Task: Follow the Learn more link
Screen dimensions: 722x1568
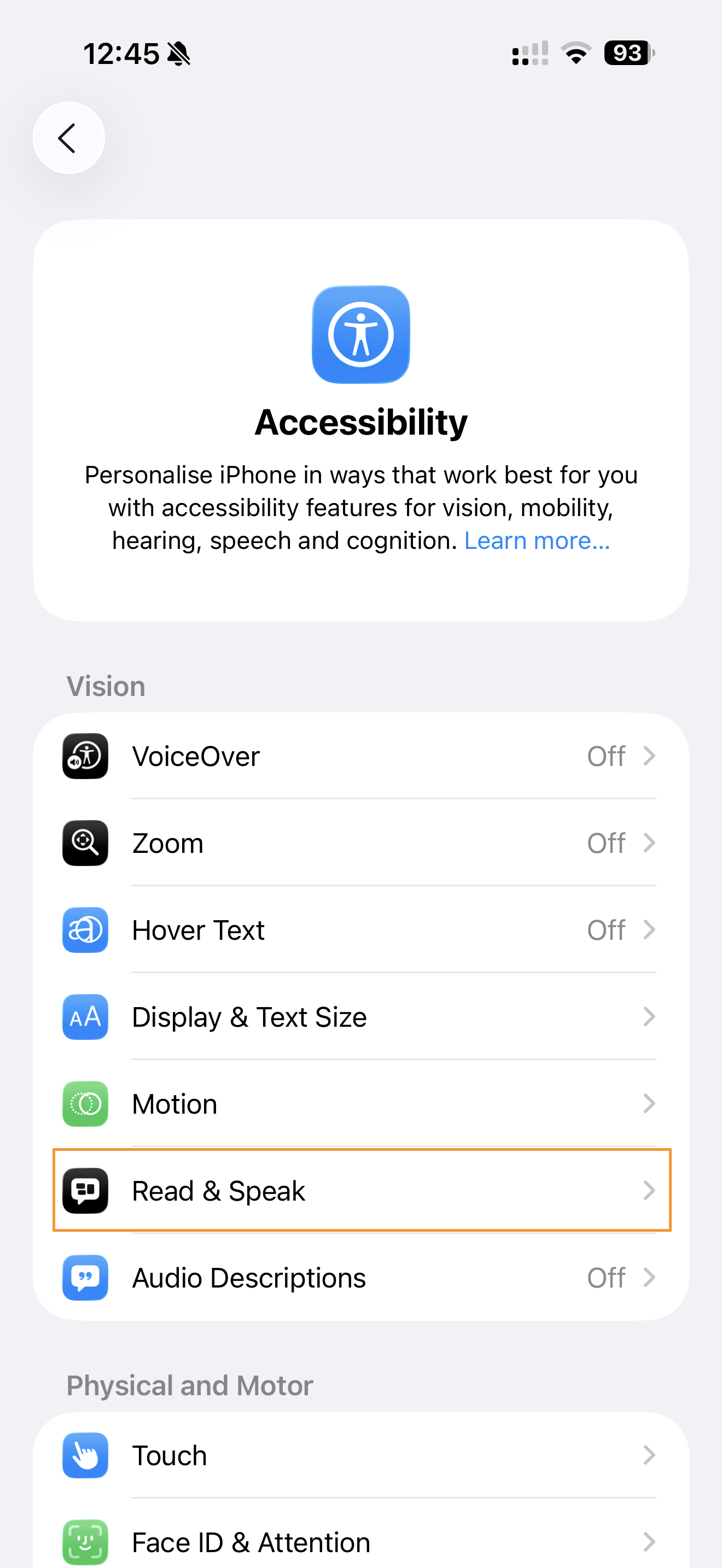Action: pyautogui.click(x=537, y=541)
